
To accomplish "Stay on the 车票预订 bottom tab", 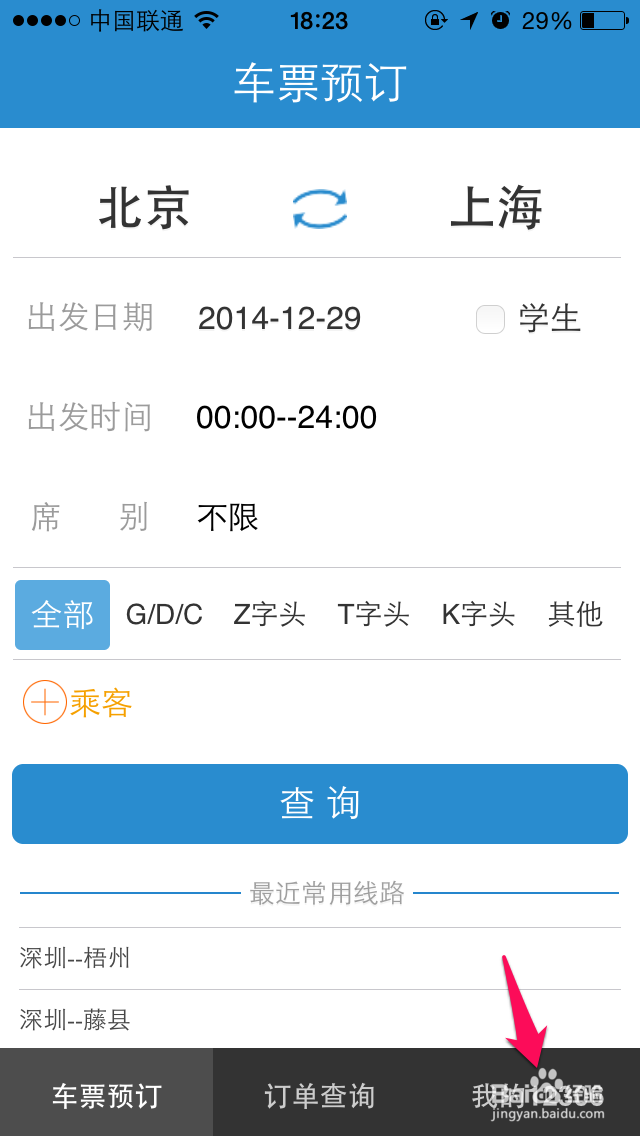I will coord(107,1095).
